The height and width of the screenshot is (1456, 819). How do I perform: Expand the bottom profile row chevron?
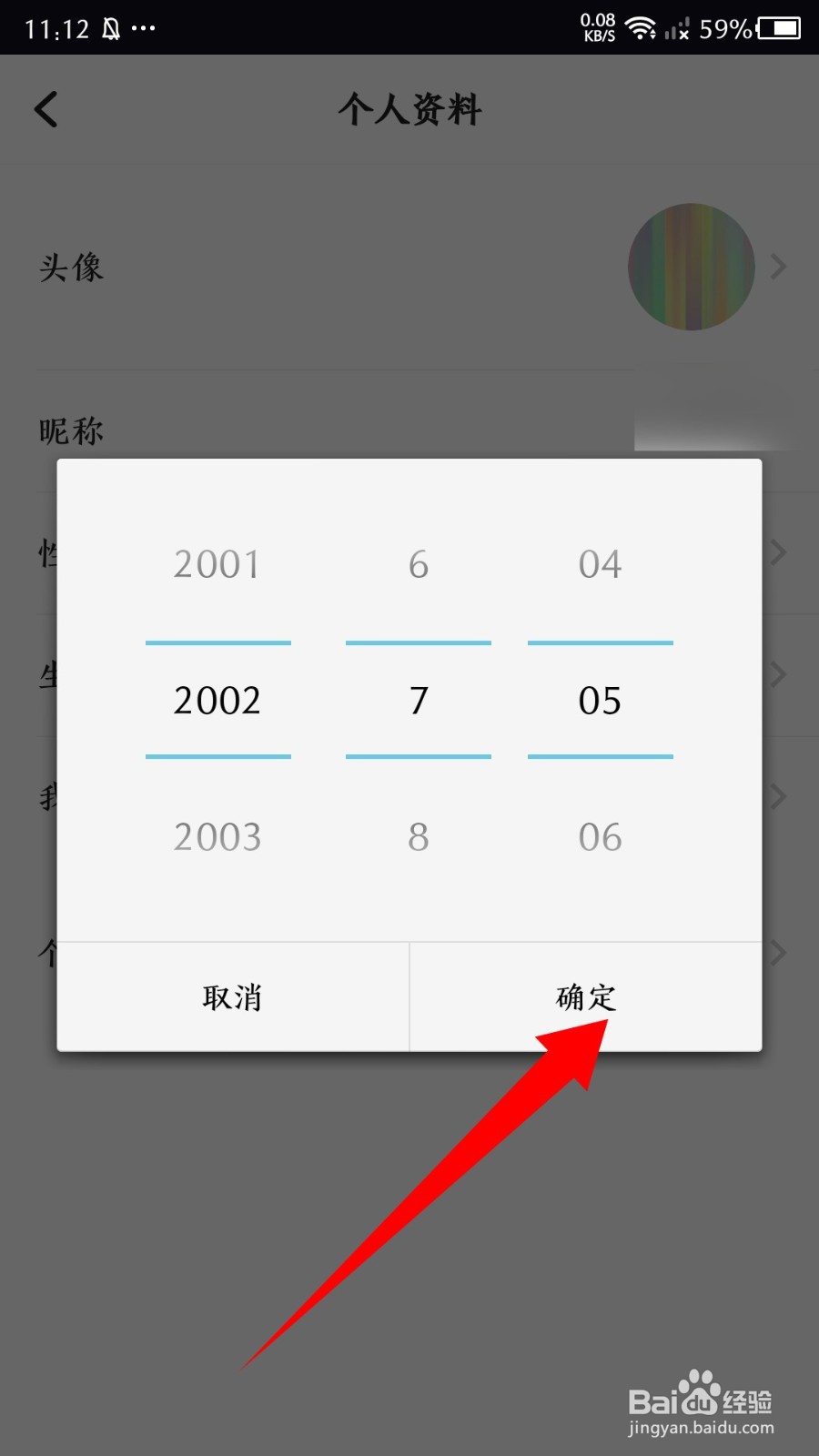pyautogui.click(x=778, y=952)
